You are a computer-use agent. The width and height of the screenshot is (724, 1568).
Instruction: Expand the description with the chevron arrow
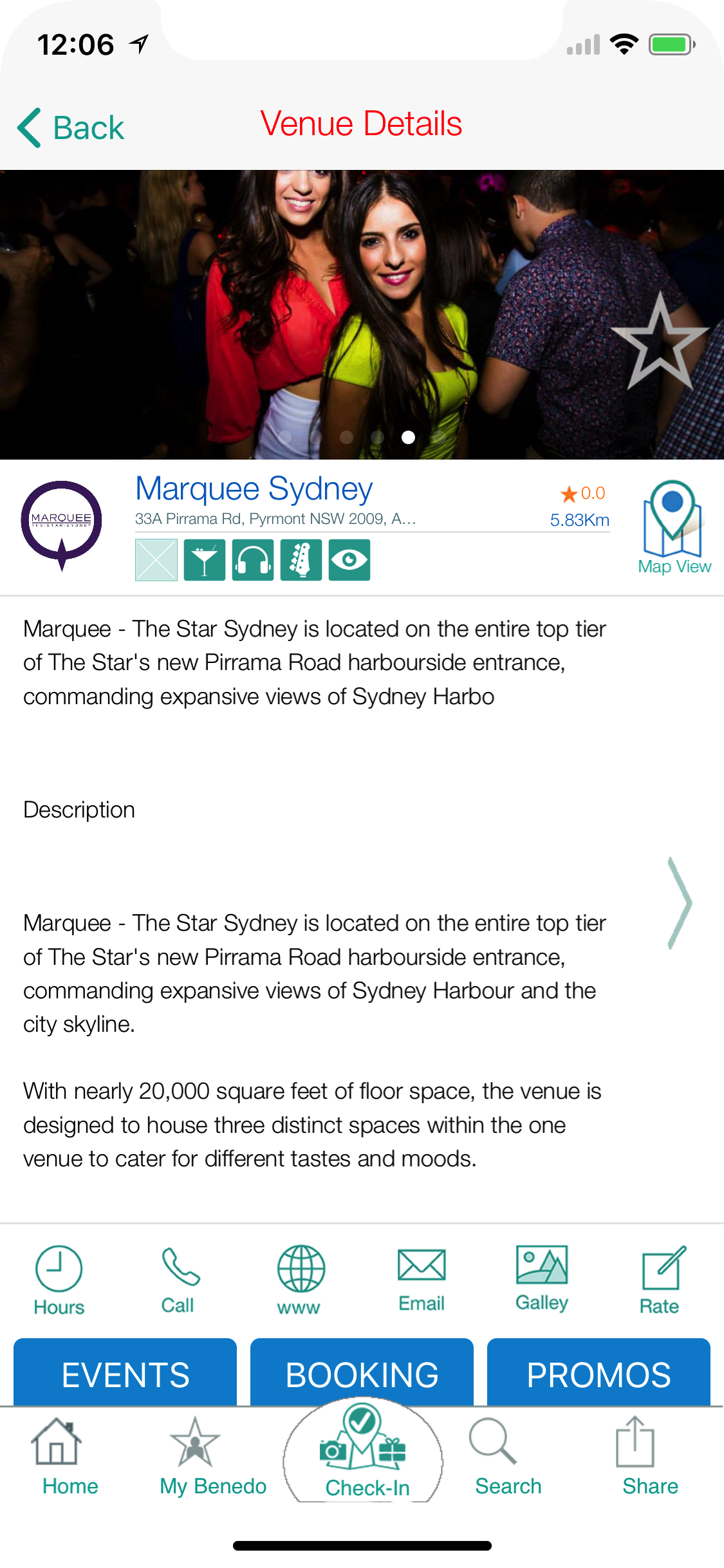click(679, 902)
